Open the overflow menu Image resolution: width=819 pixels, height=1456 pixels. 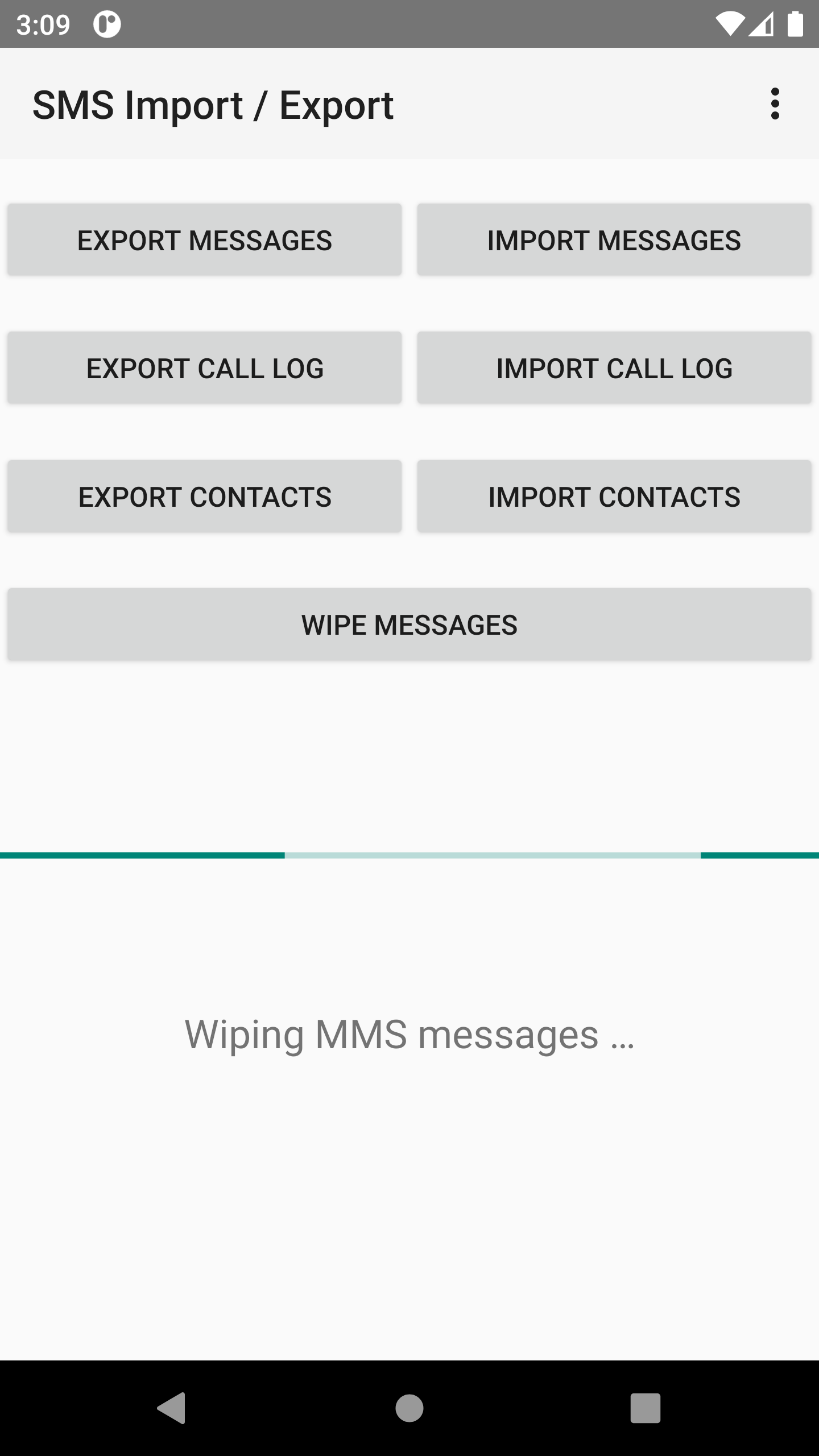pyautogui.click(x=775, y=104)
